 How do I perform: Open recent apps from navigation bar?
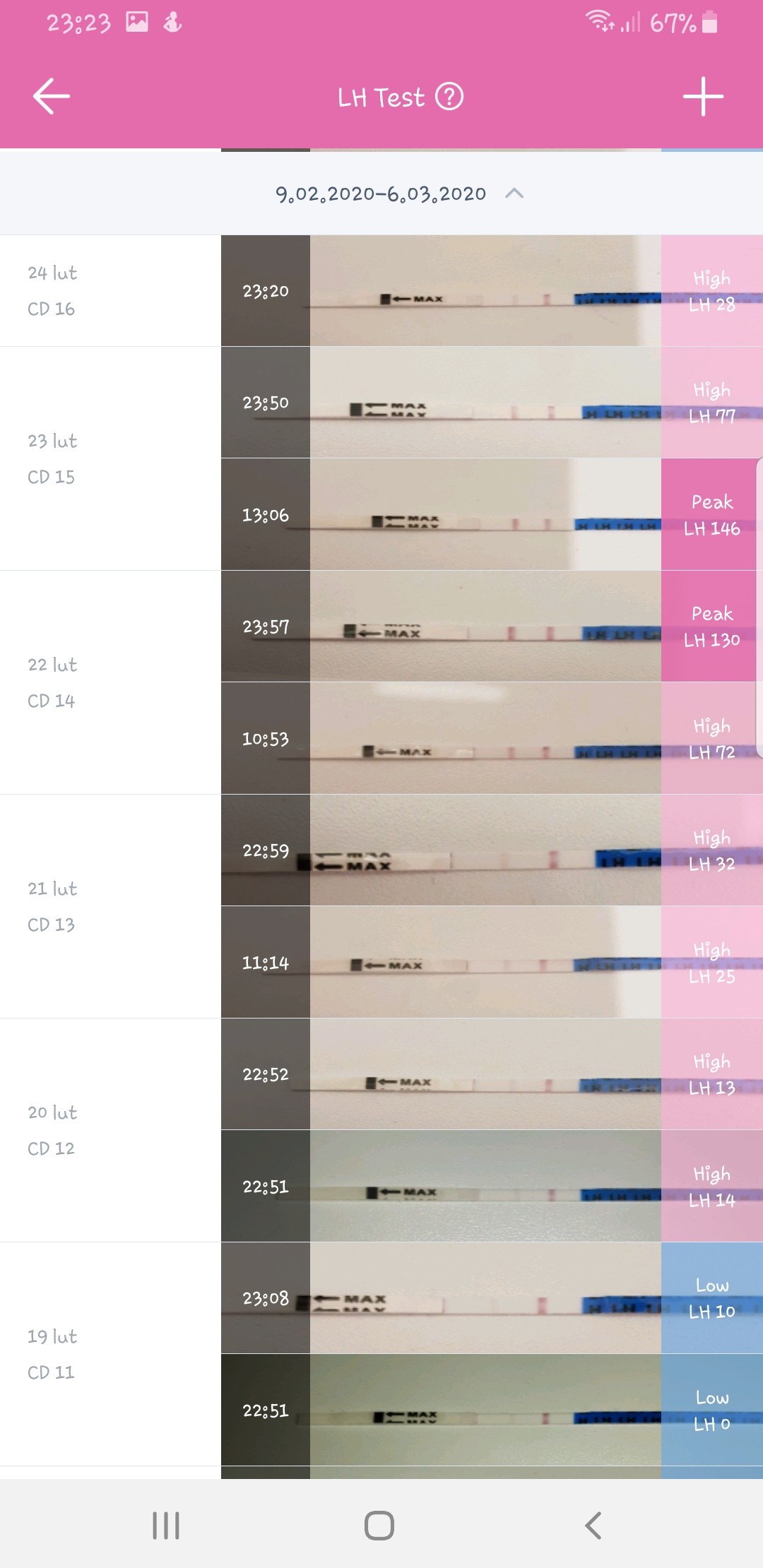(x=166, y=1526)
